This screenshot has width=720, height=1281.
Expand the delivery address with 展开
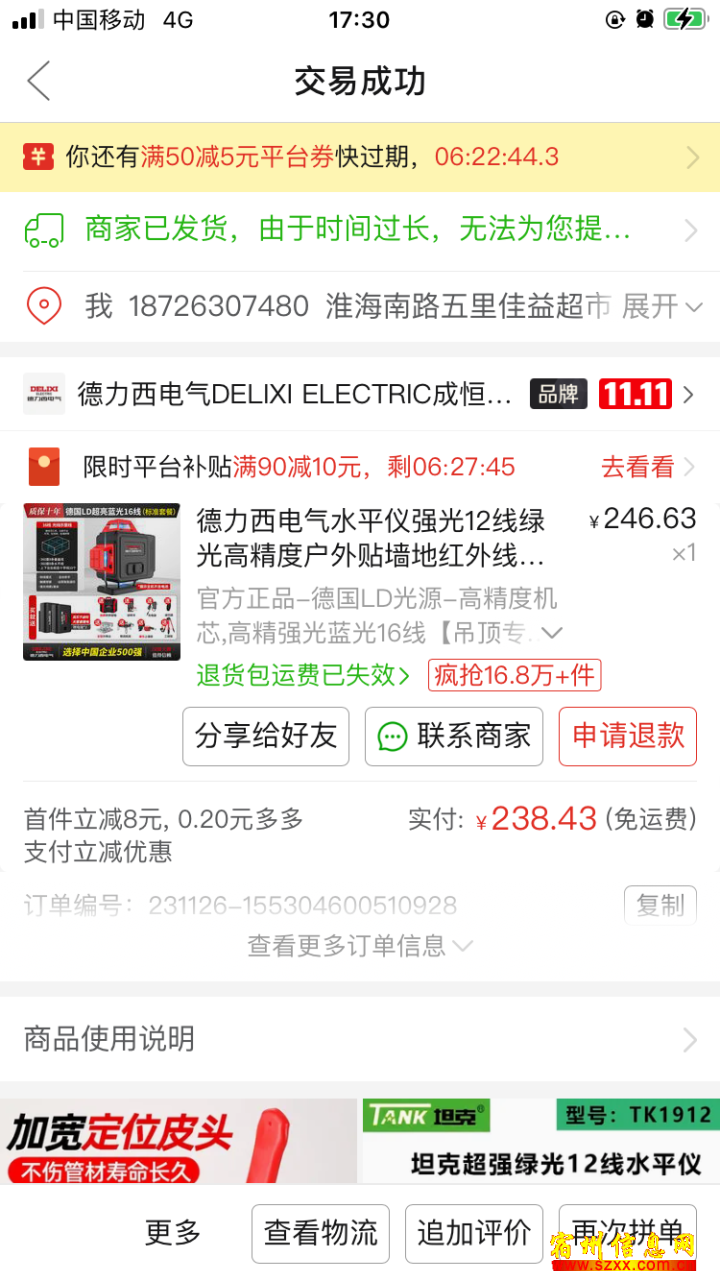(662, 306)
